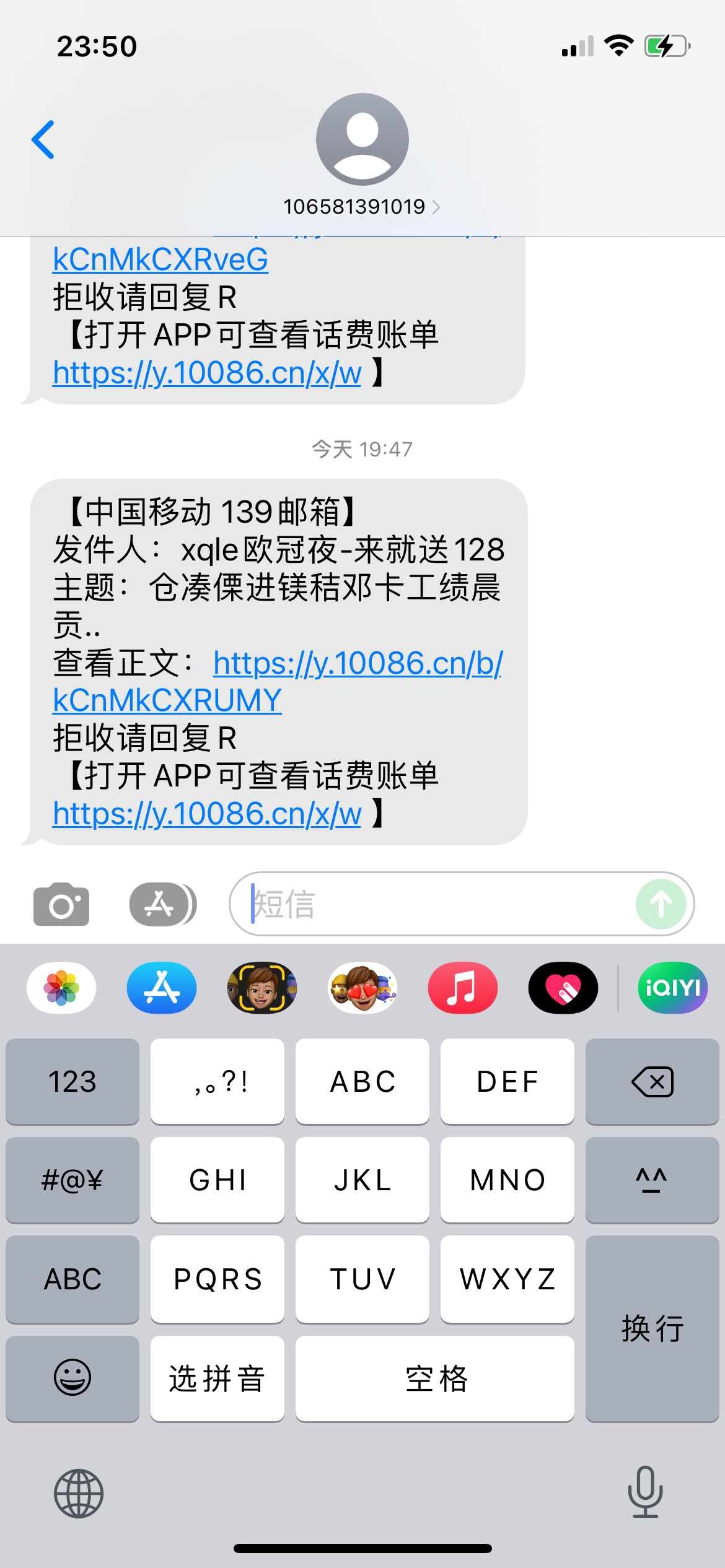Open the kCnMkCXRveG link
The width and height of the screenshot is (725, 1568).
[160, 259]
